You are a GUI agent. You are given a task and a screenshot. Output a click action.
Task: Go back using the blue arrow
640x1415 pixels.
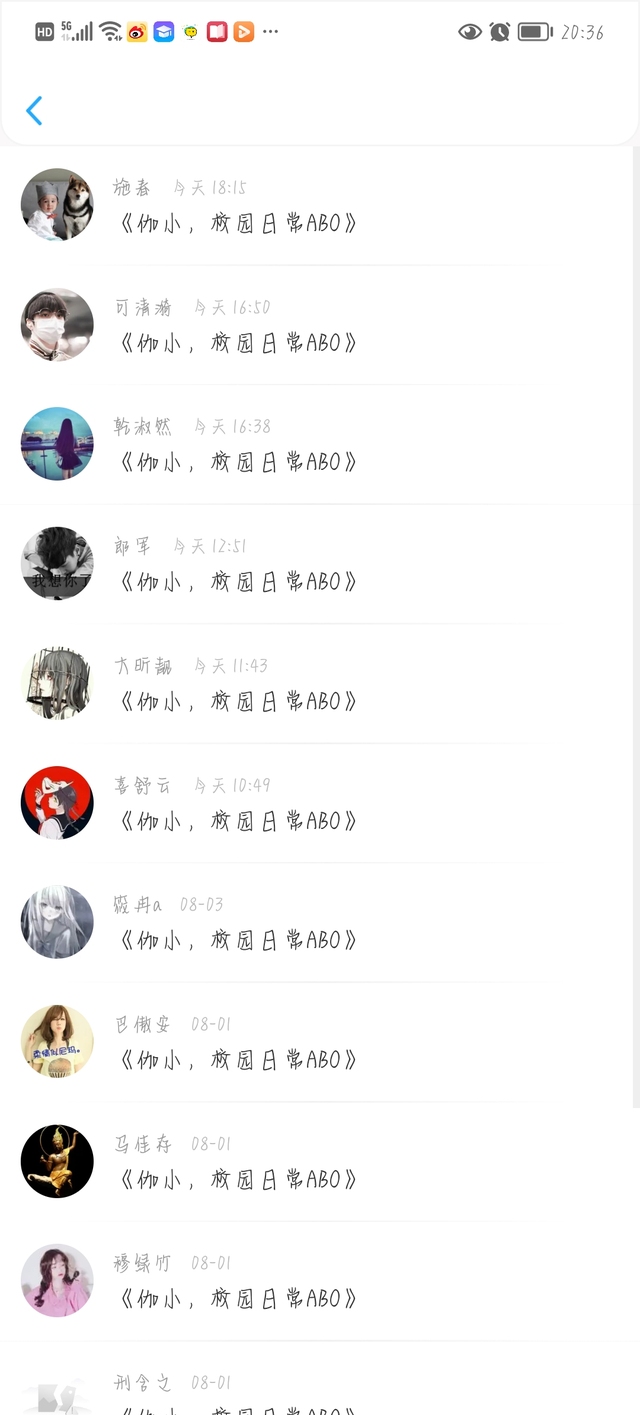click(x=34, y=110)
